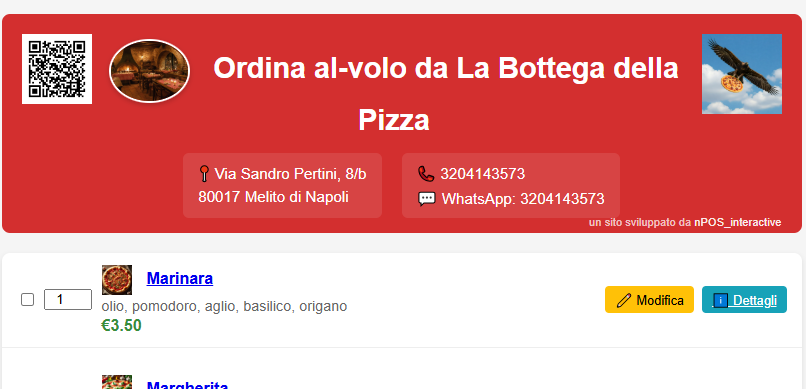The image size is (806, 389).
Task: Tap Modifica for Marinara
Action: click(x=649, y=300)
